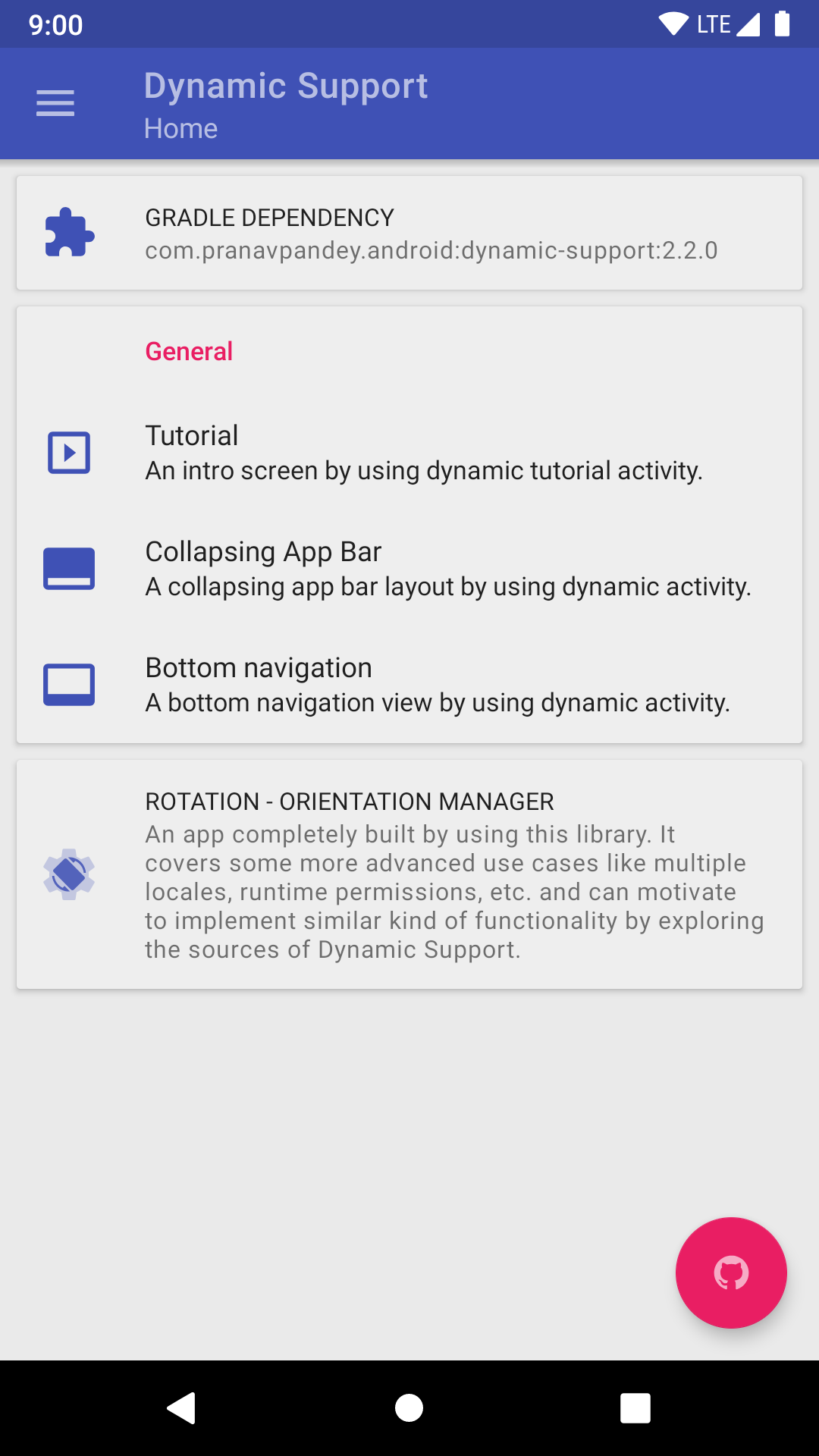819x1456 pixels.
Task: Tap the Wi-Fi icon in the status bar
Action: pos(673,24)
